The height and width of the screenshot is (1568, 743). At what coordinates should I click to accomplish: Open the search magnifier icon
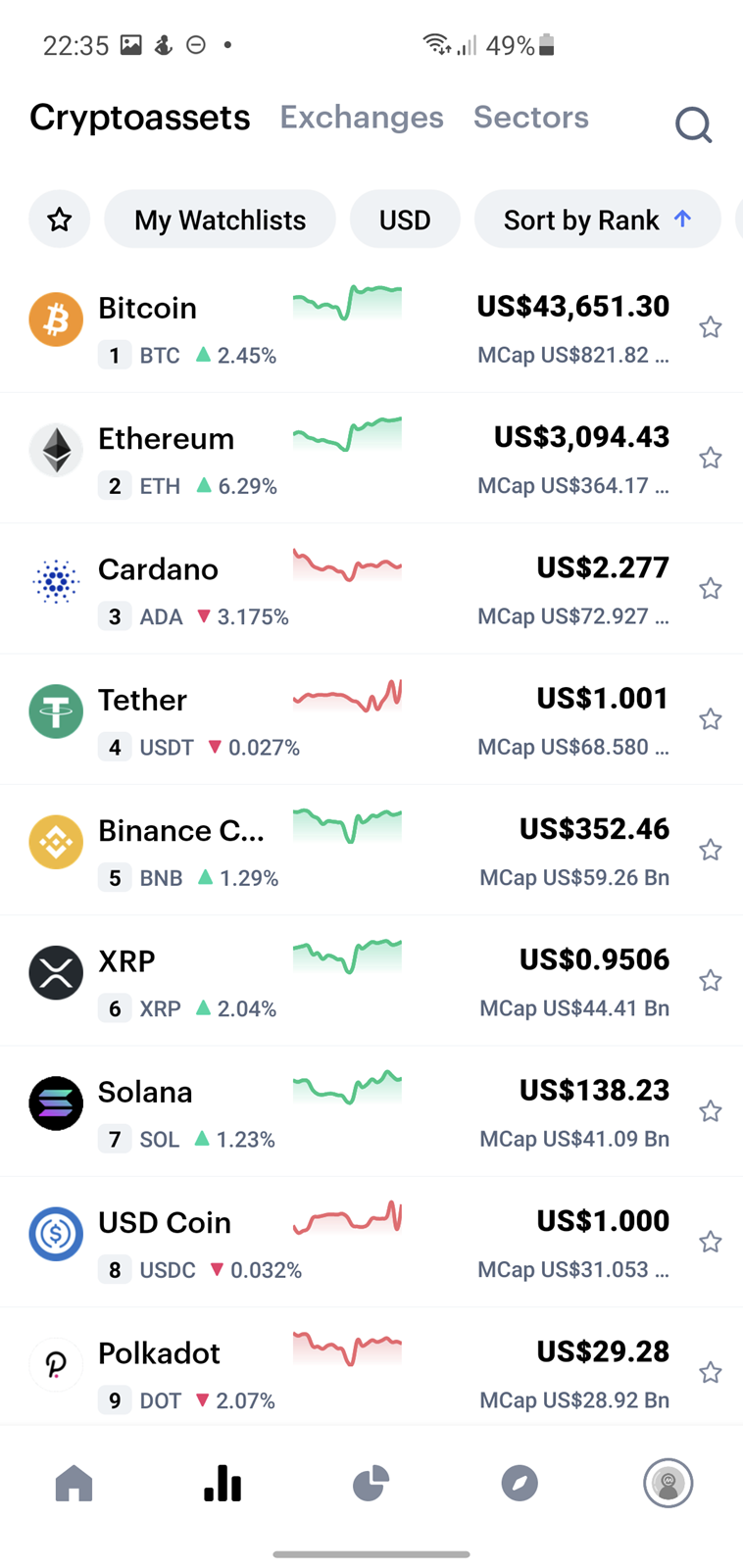click(693, 124)
